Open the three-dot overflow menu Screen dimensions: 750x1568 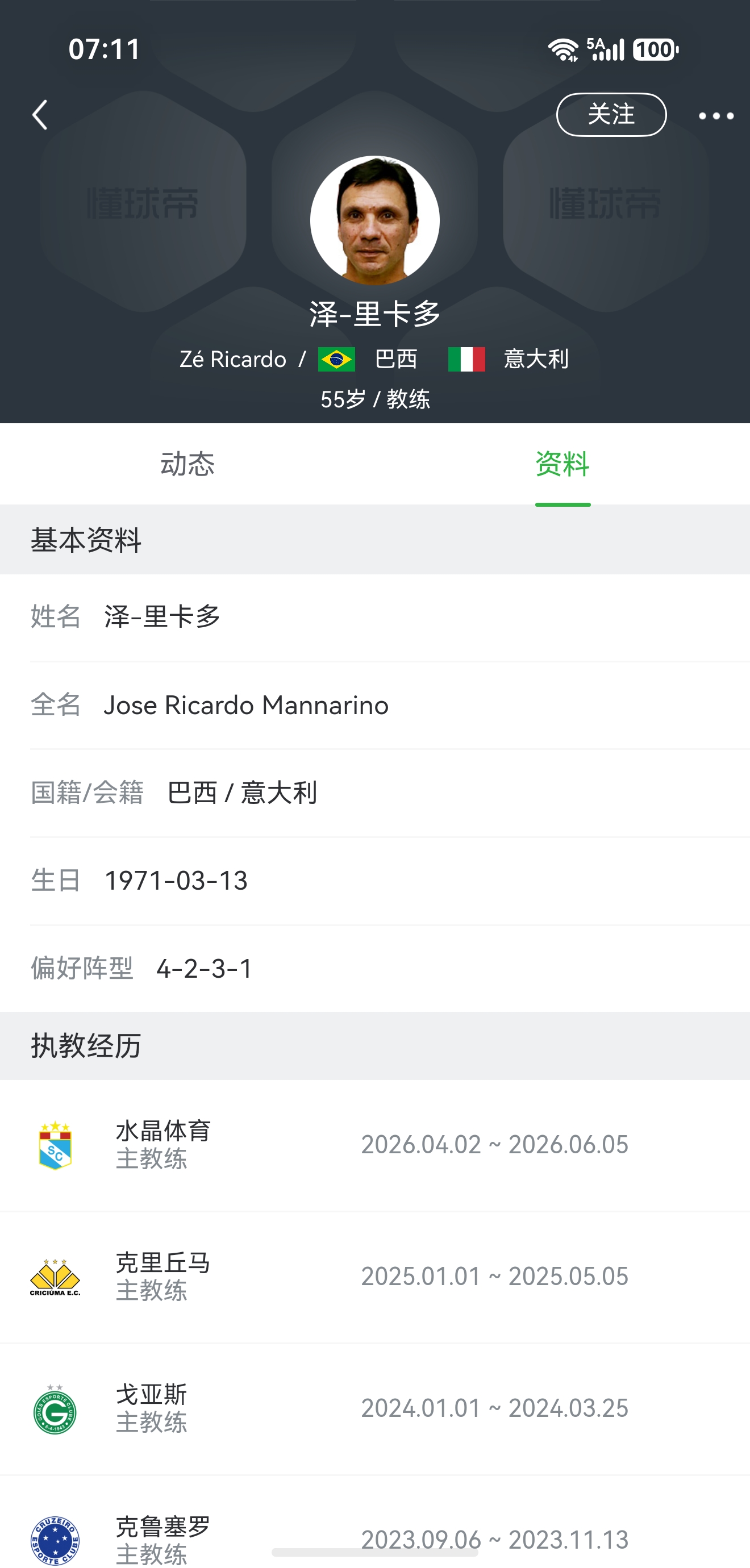(716, 116)
